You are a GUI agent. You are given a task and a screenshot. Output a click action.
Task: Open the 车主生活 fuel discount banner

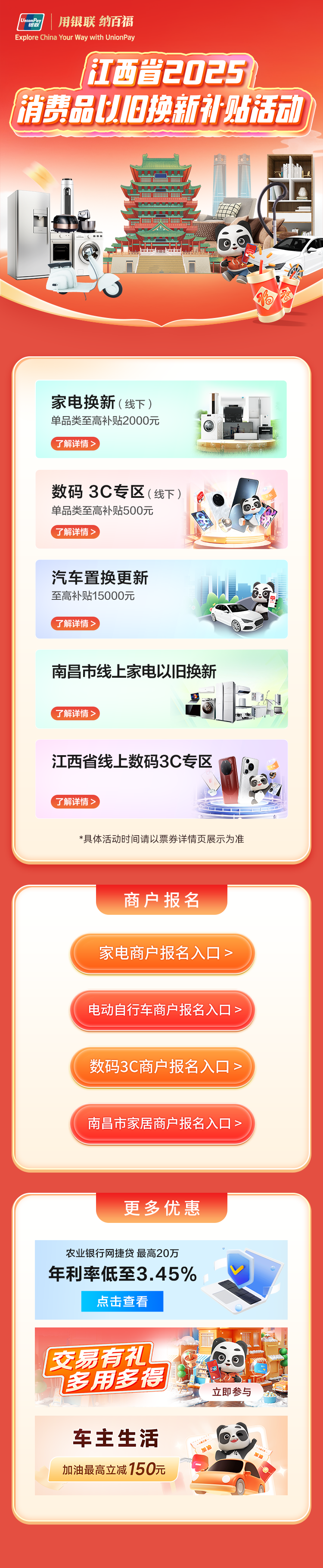pyautogui.click(x=161, y=1455)
